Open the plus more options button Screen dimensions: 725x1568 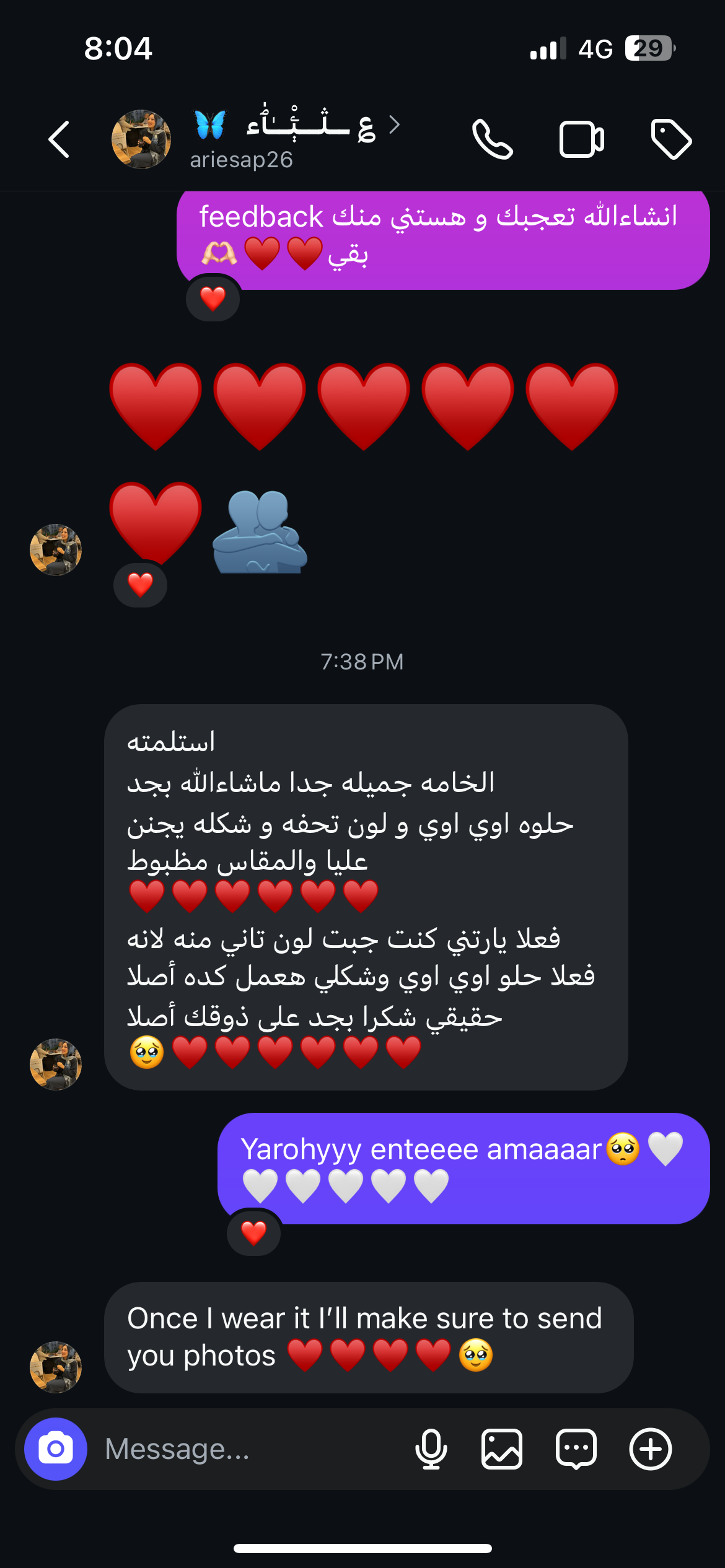tap(650, 1449)
